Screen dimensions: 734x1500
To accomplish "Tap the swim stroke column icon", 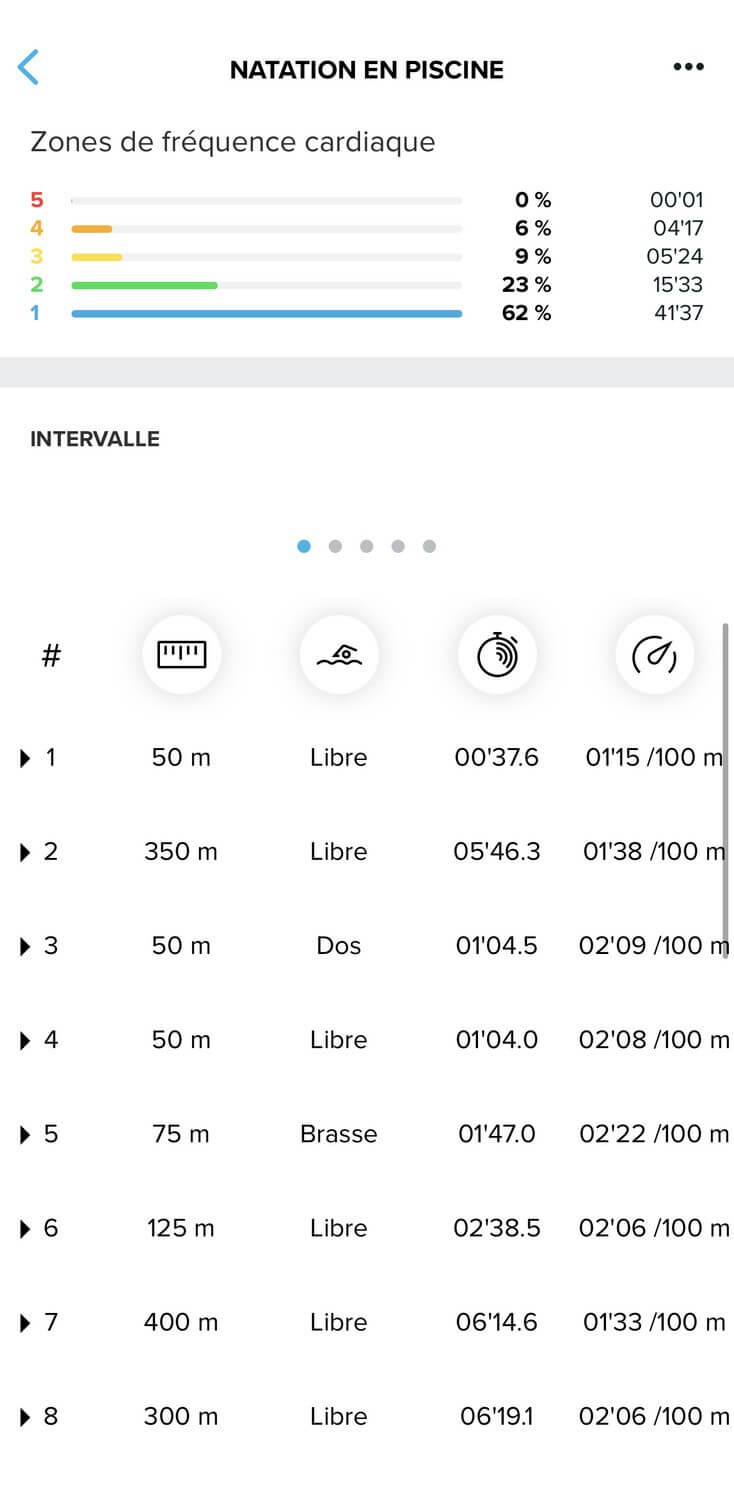I will point(339,655).
